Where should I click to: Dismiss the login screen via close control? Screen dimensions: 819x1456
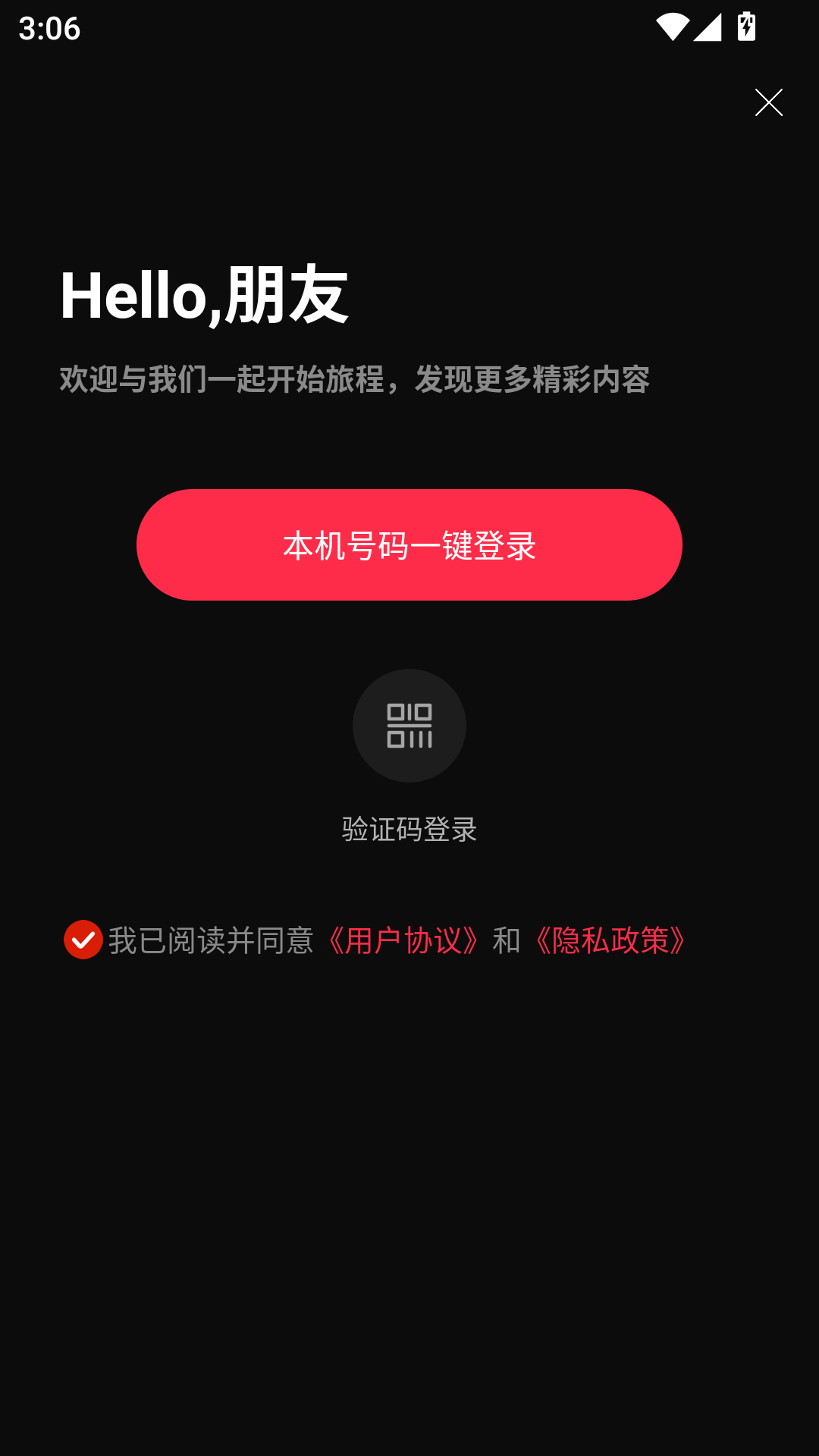tap(769, 102)
